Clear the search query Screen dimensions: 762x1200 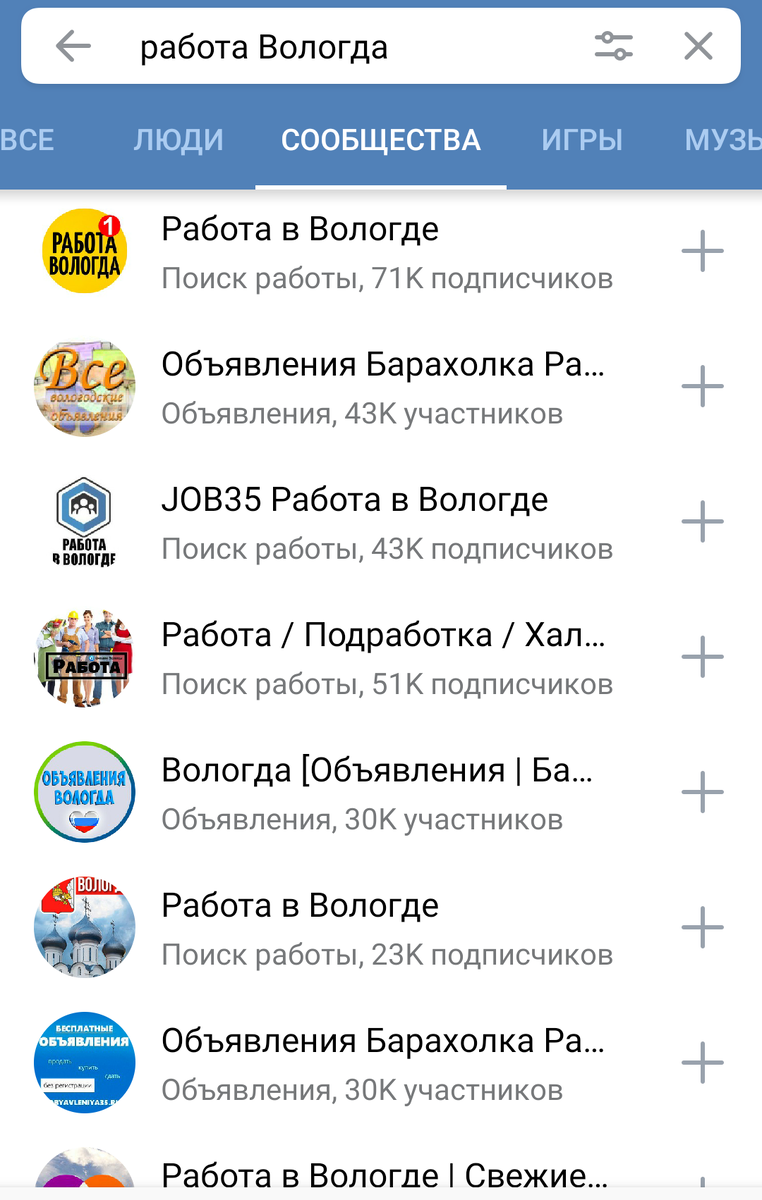(x=698, y=46)
